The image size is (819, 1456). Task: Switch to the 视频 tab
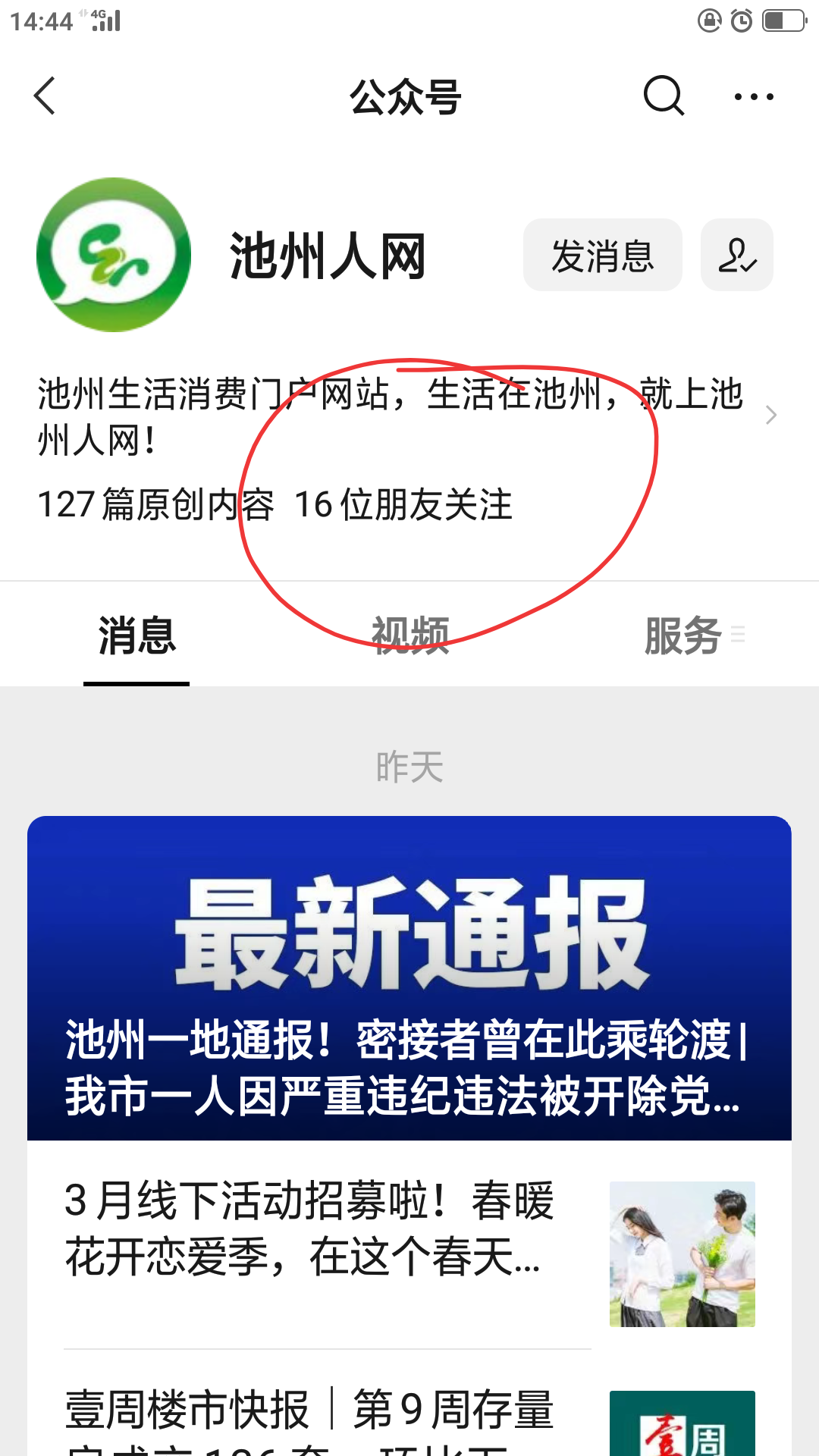pyautogui.click(x=409, y=635)
